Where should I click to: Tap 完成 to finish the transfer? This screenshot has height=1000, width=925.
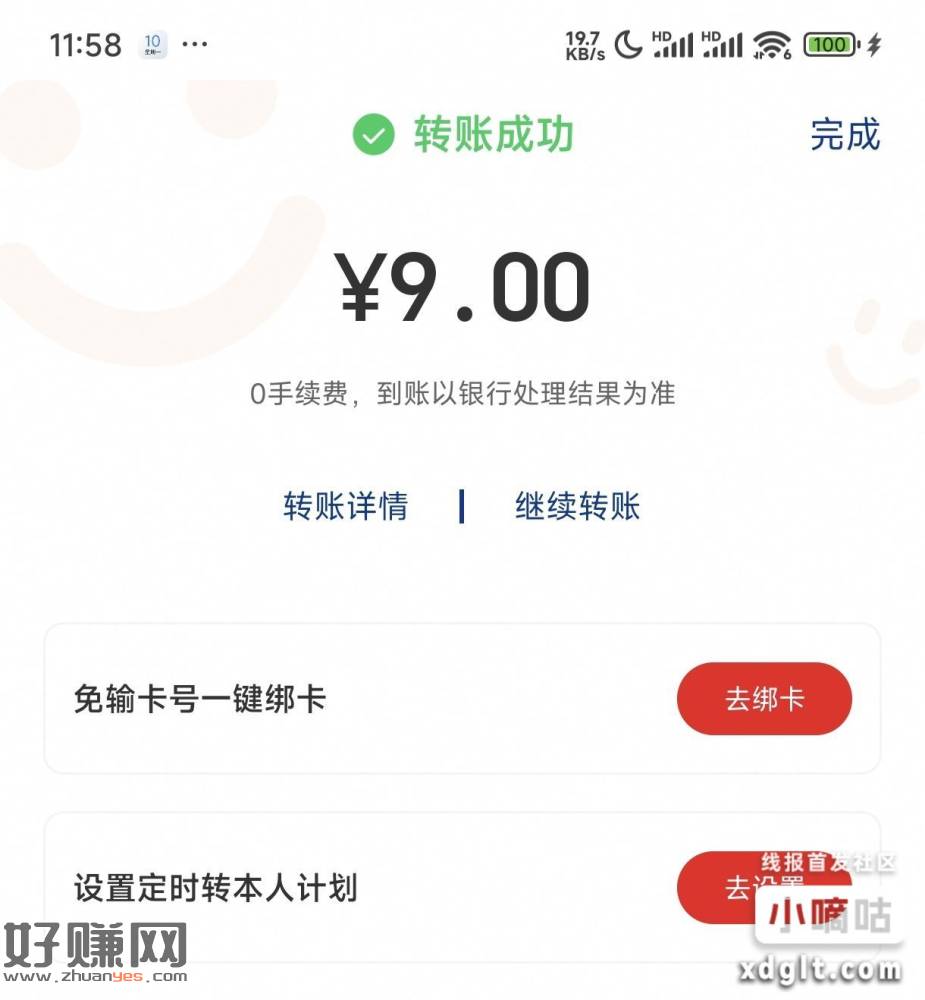click(x=844, y=135)
